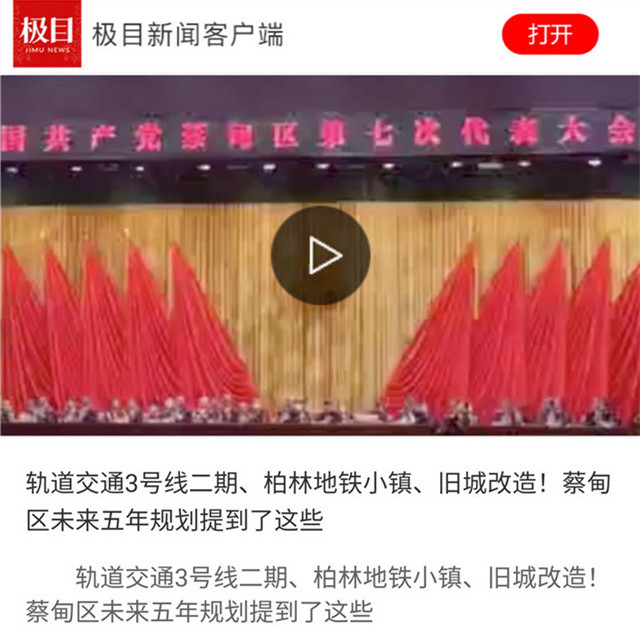The image size is (640, 637).
Task: Play the Caidian District congress video
Action: point(320,256)
